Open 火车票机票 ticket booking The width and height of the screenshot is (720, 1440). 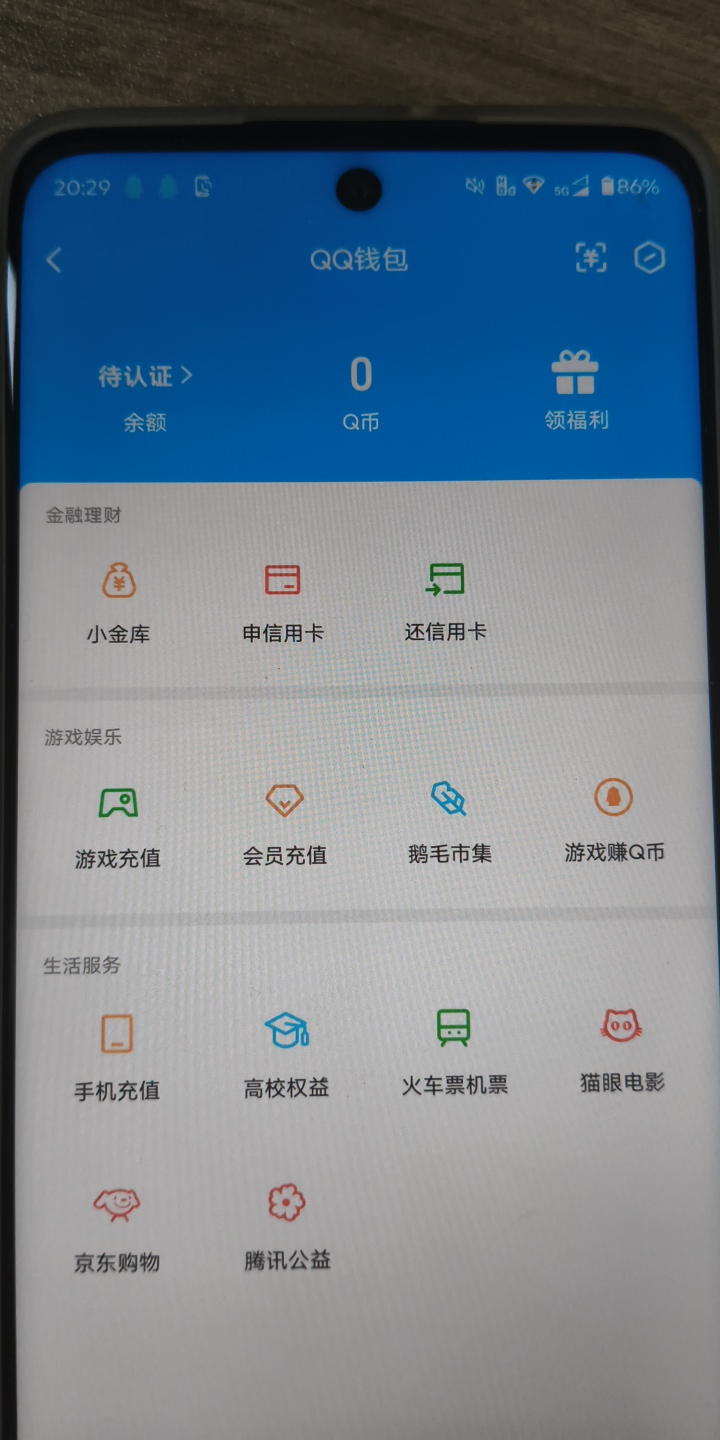pos(450,1055)
